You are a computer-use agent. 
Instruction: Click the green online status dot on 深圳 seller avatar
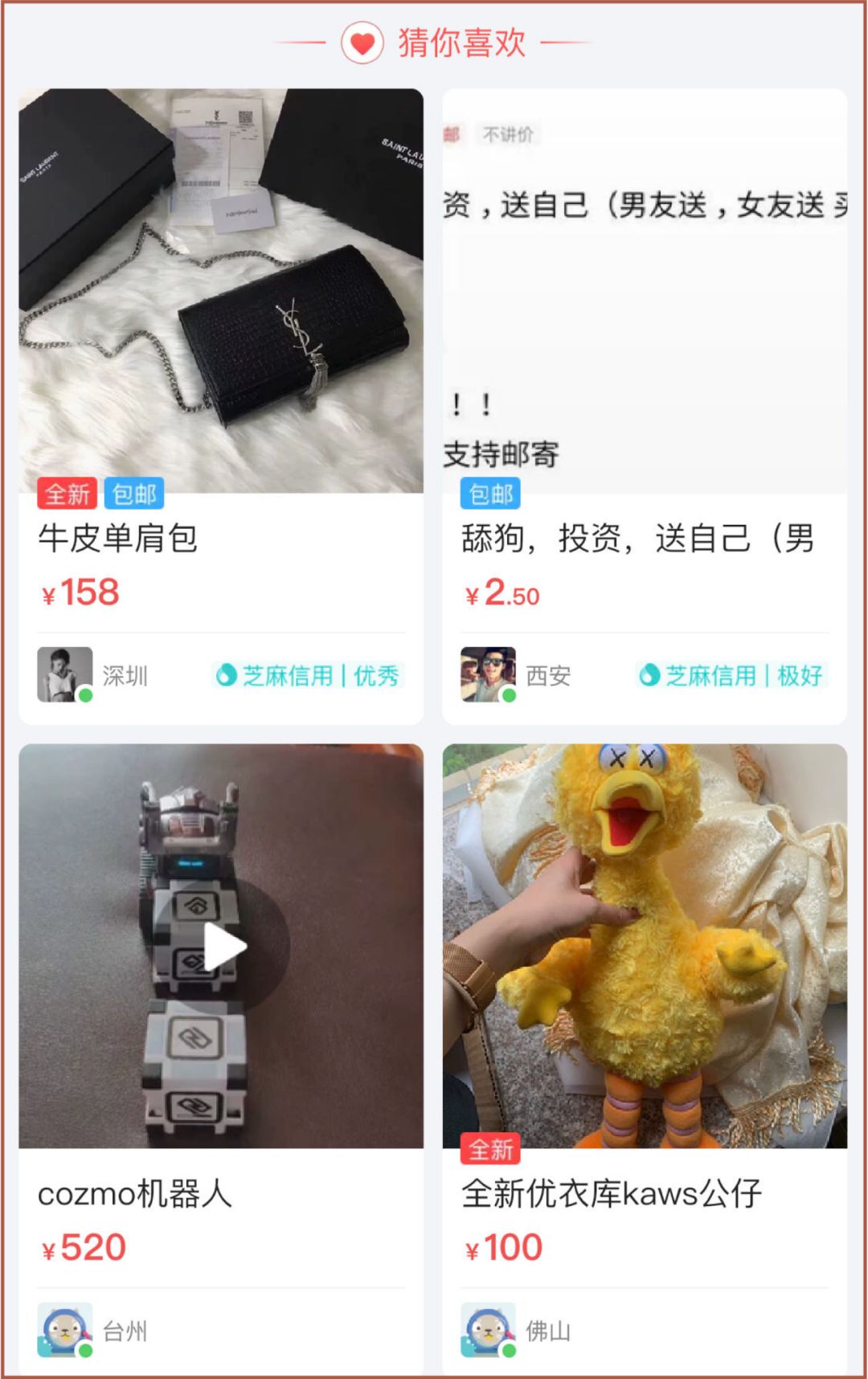coord(85,694)
